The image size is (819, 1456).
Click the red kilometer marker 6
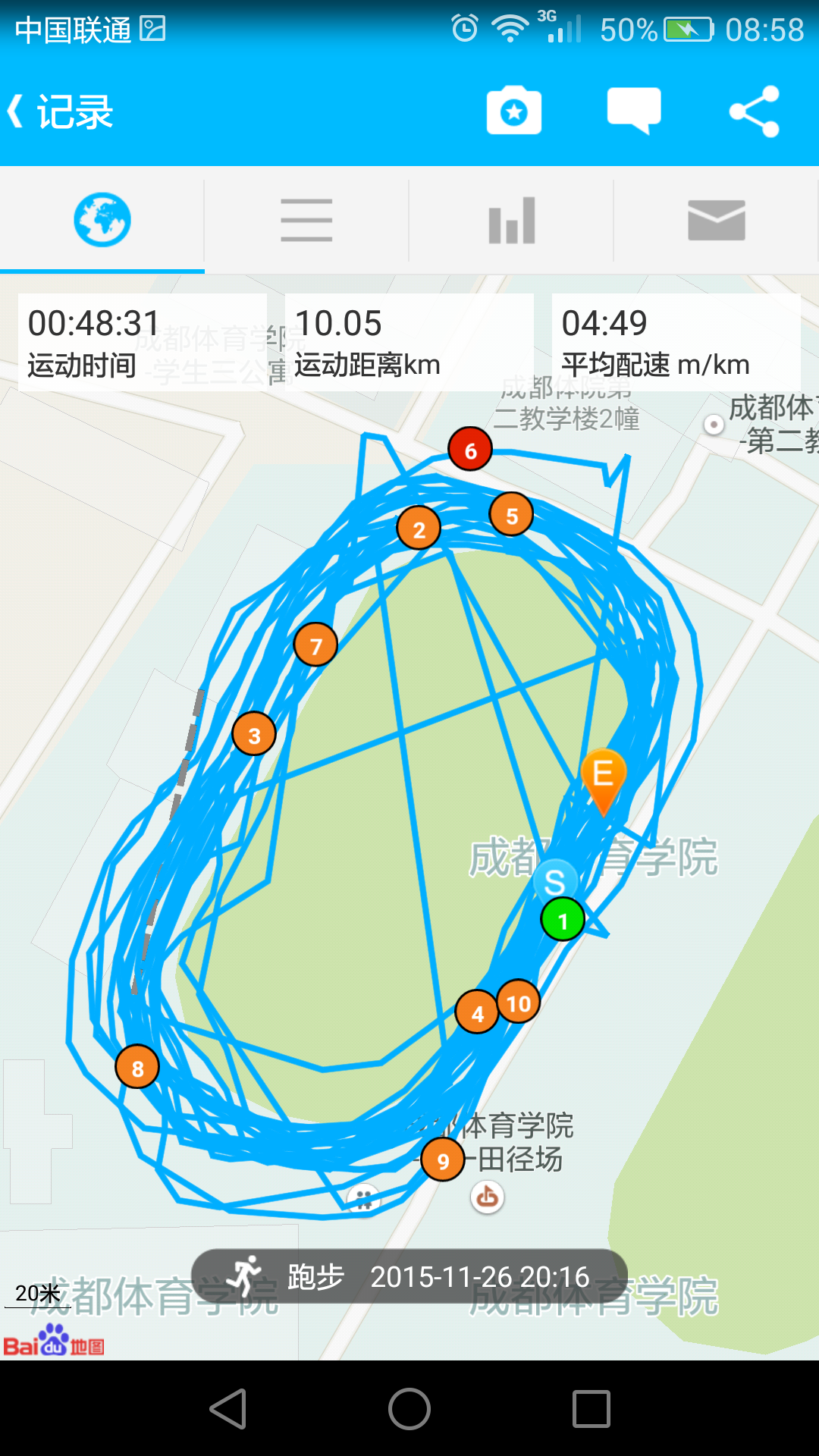(470, 449)
